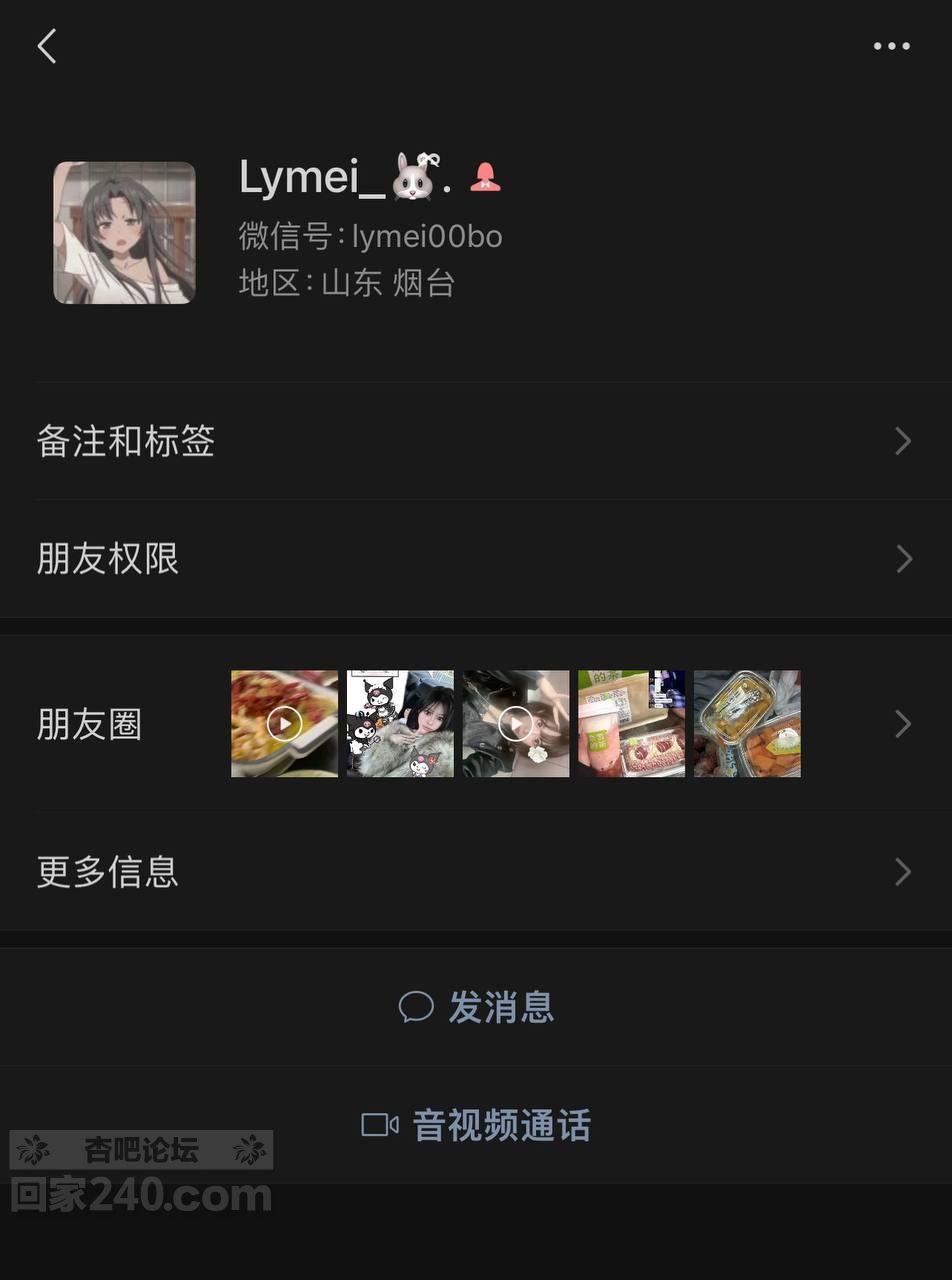View the contact's profile avatar
952x1280 pixels.
(x=124, y=232)
